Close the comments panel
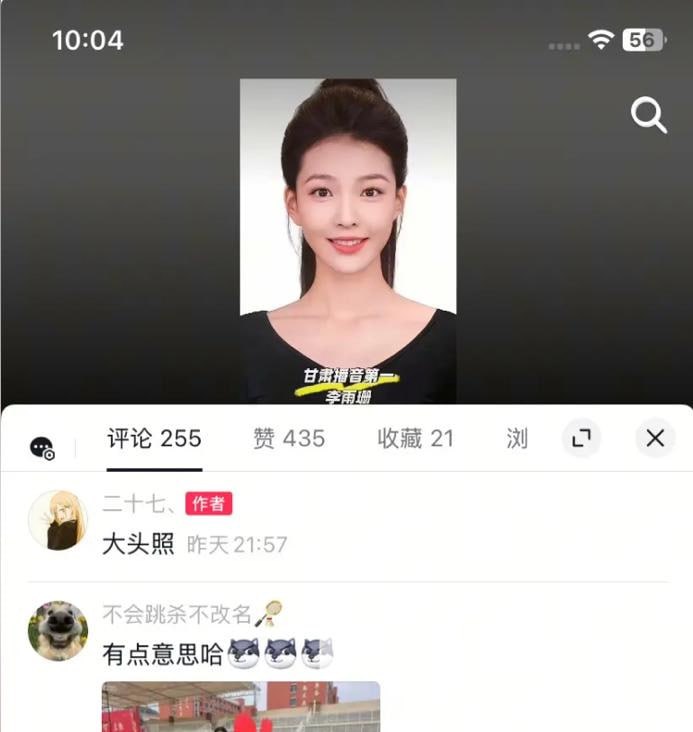Viewport: 693px width, 732px height. 655,438
